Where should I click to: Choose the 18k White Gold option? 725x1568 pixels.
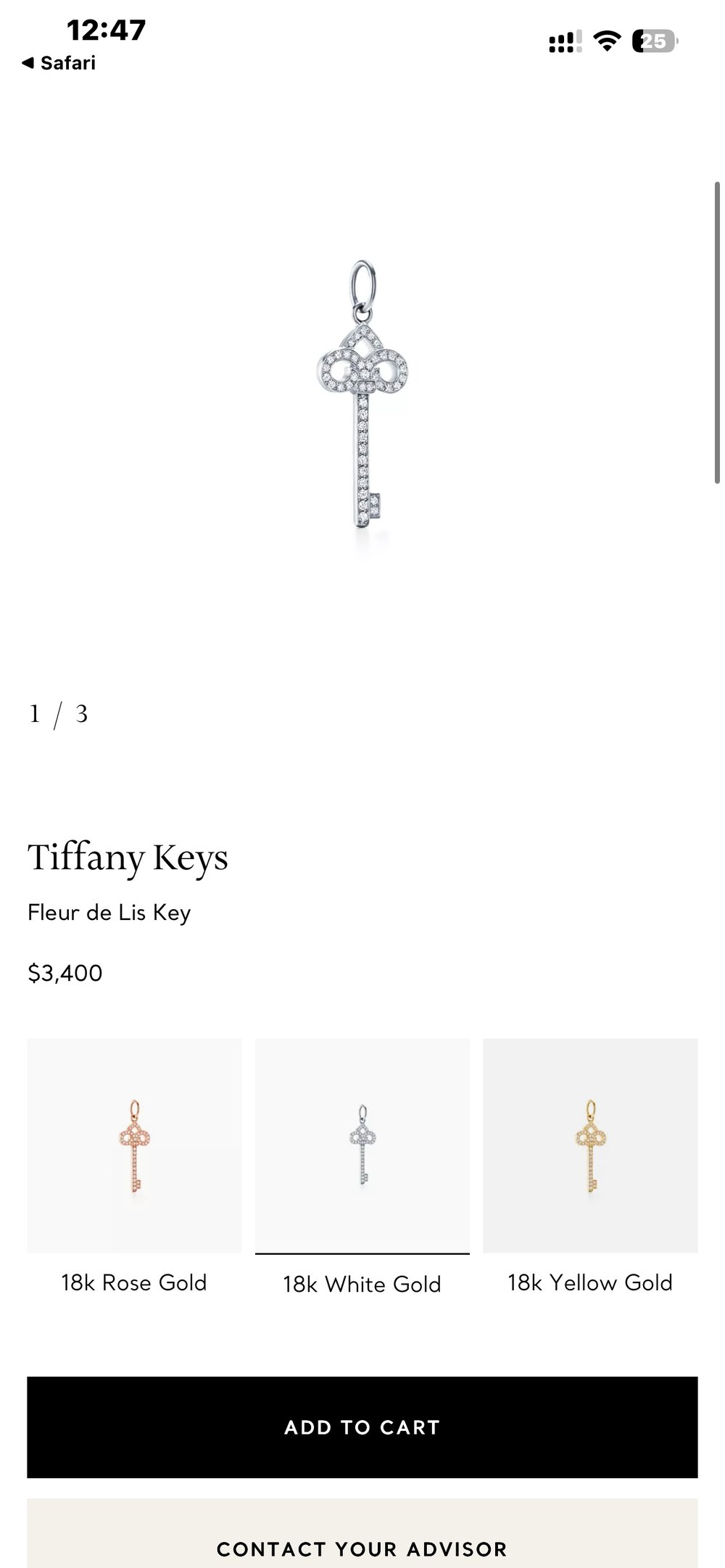362,1145
